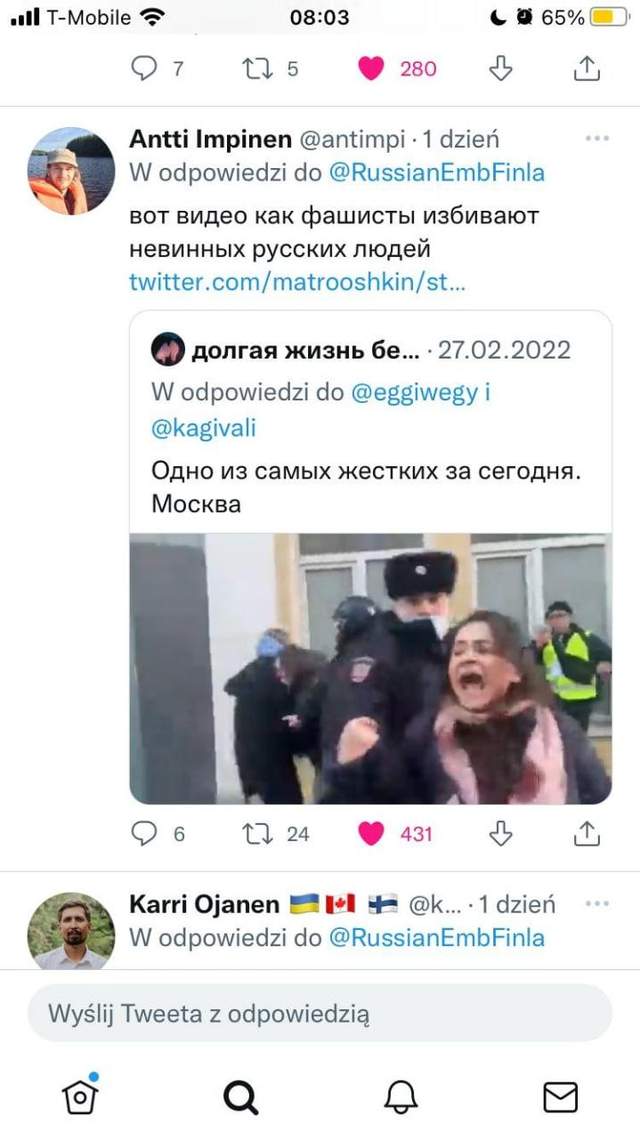Screen dimensions: 640x1139
Task: Open the notifications bell tab
Action: [x=401, y=1097]
